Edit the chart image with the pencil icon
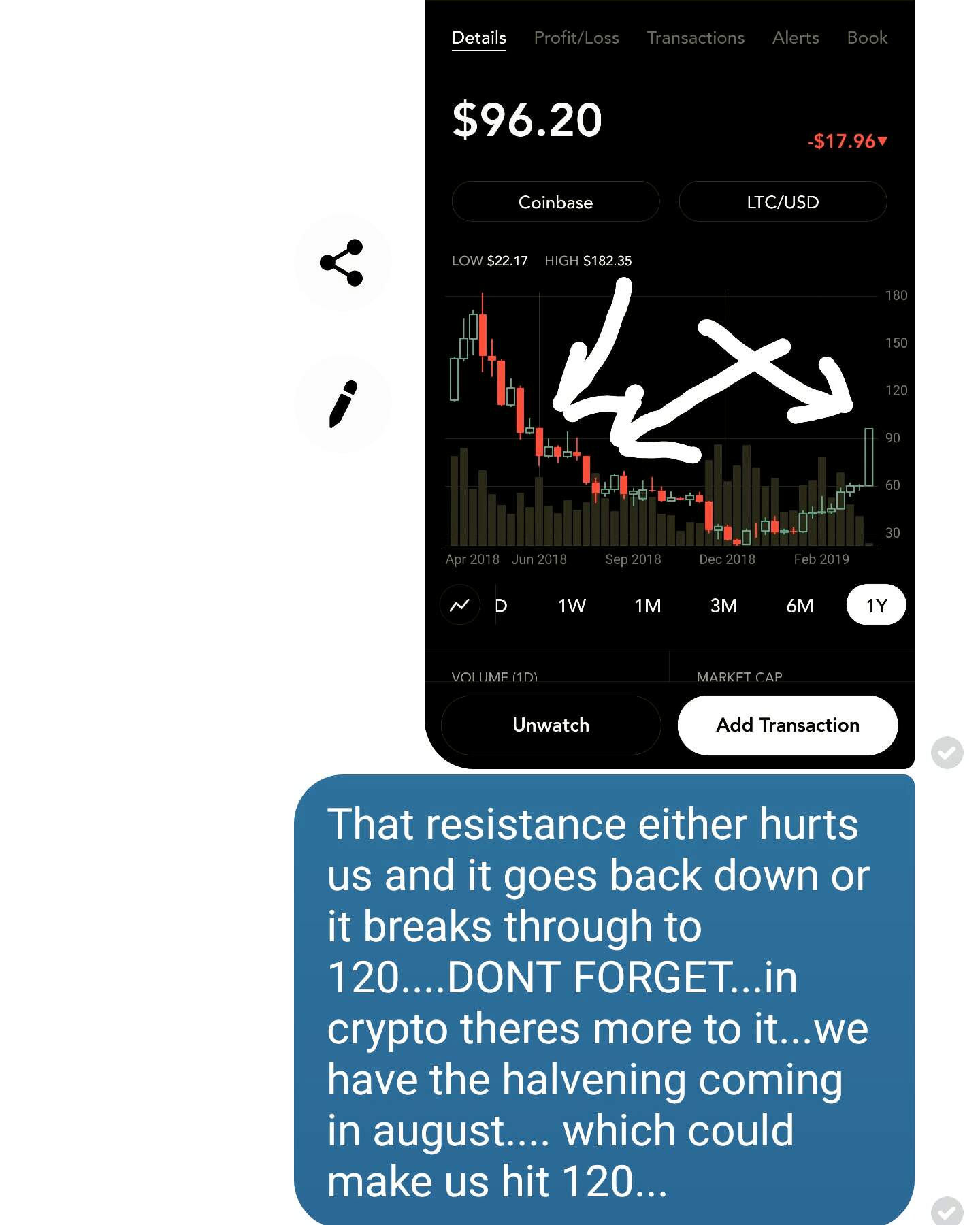Viewport: 980px width, 1225px height. 342,404
